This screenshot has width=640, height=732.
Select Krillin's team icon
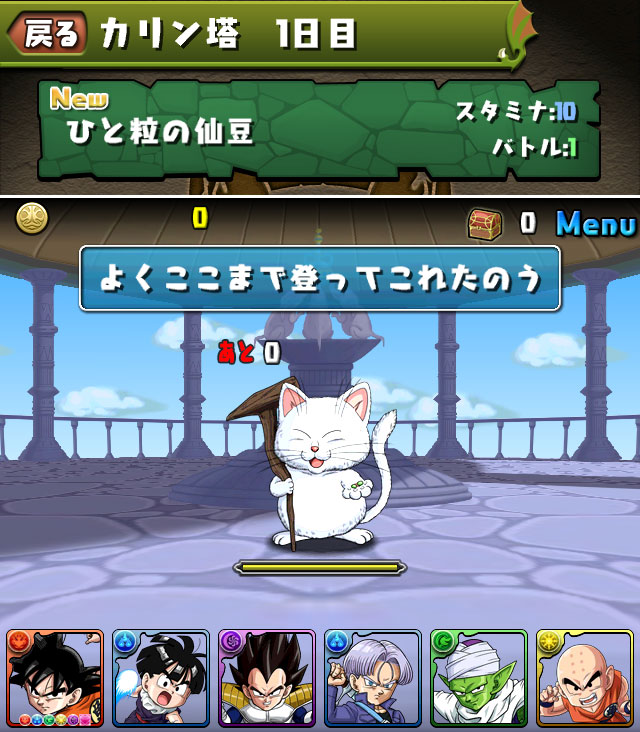click(585, 677)
